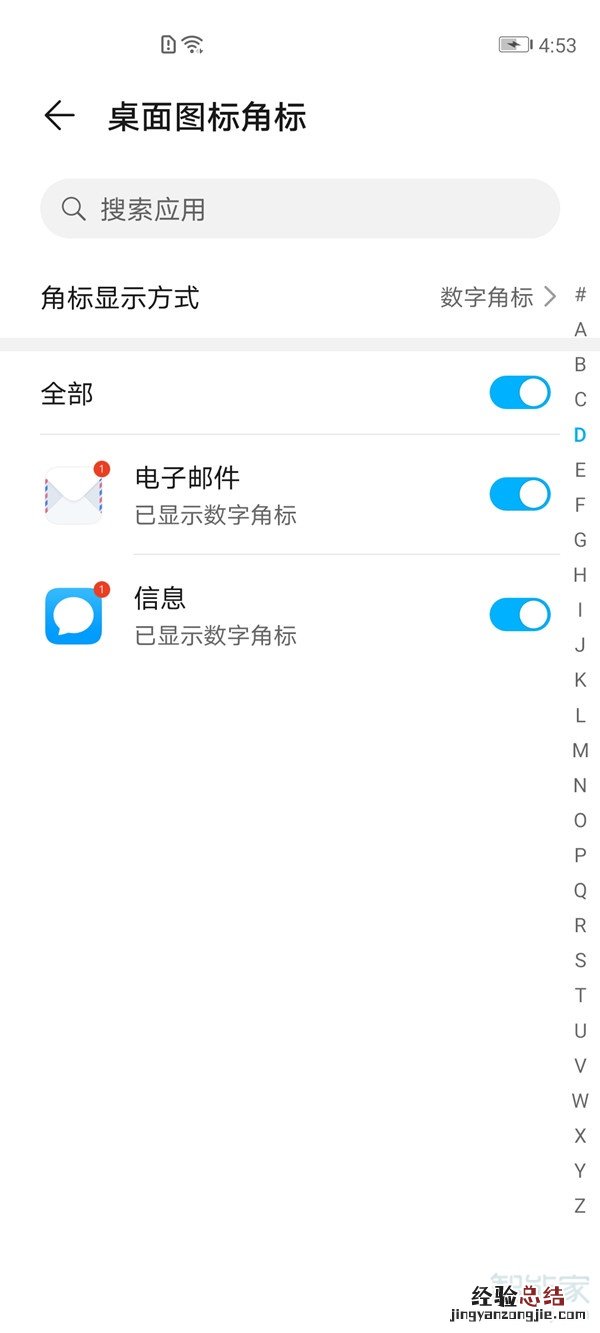Toggle the 全部 switch off
Image resolution: width=600 pixels, height=1333 pixels.
520,393
